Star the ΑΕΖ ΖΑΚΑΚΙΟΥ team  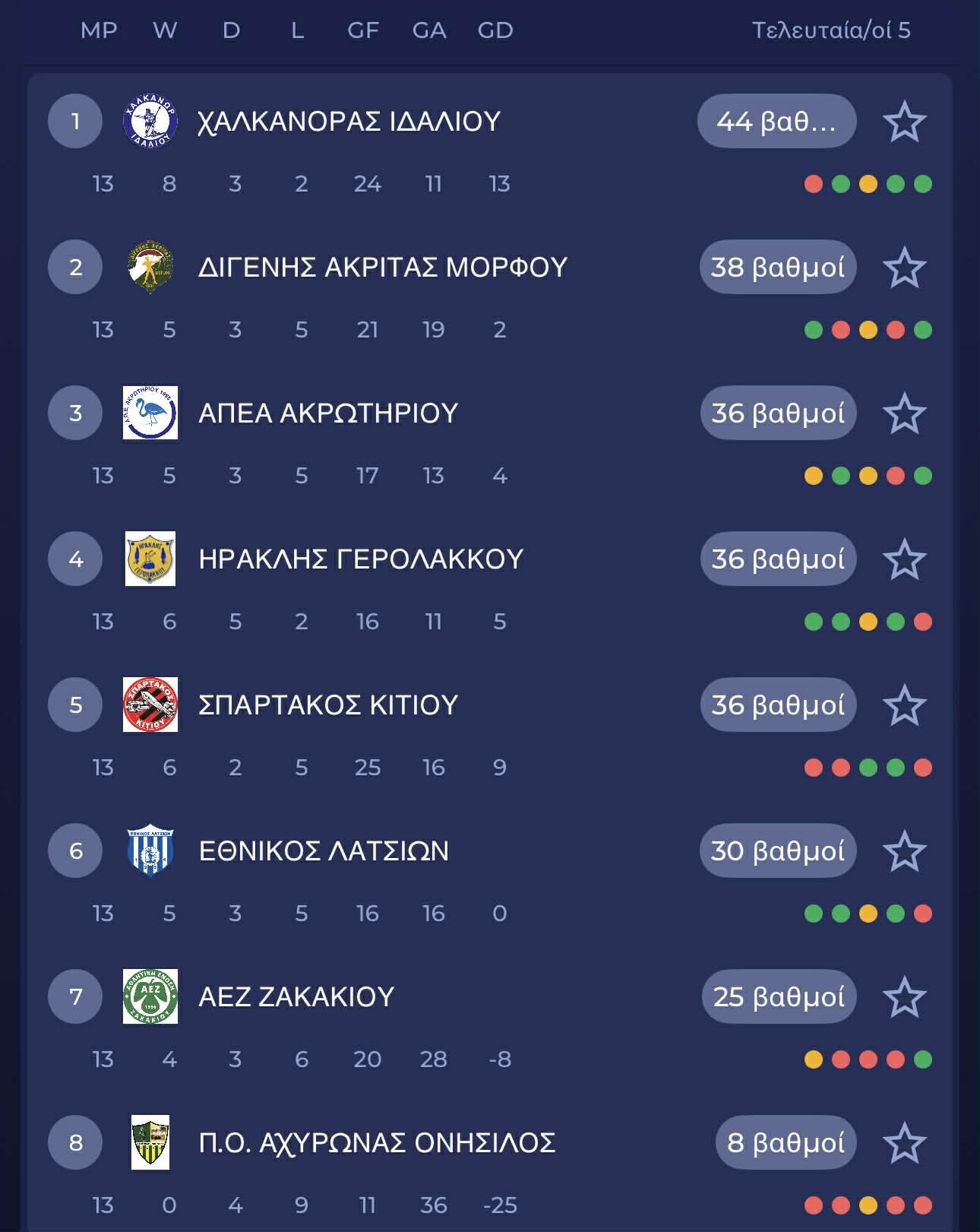click(x=904, y=997)
